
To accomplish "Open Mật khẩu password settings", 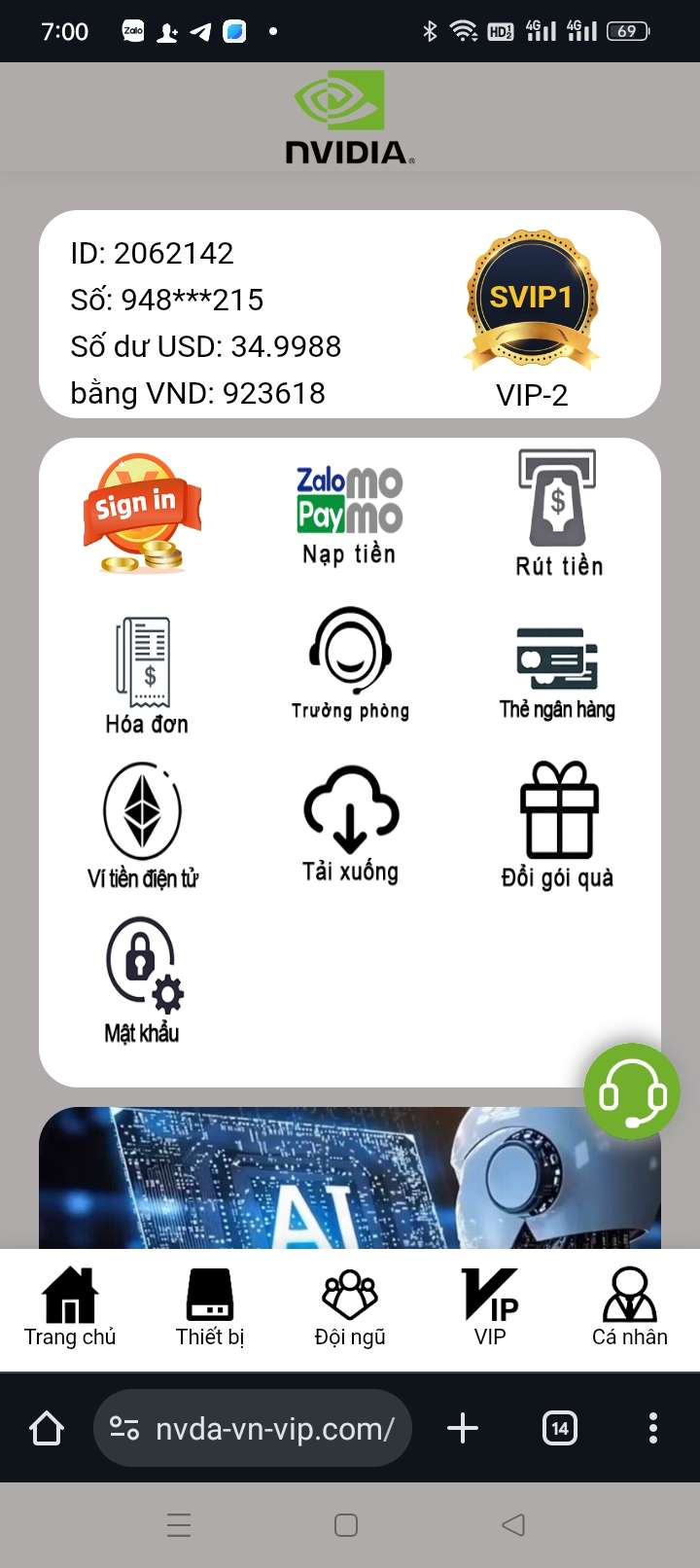I will (x=143, y=979).
